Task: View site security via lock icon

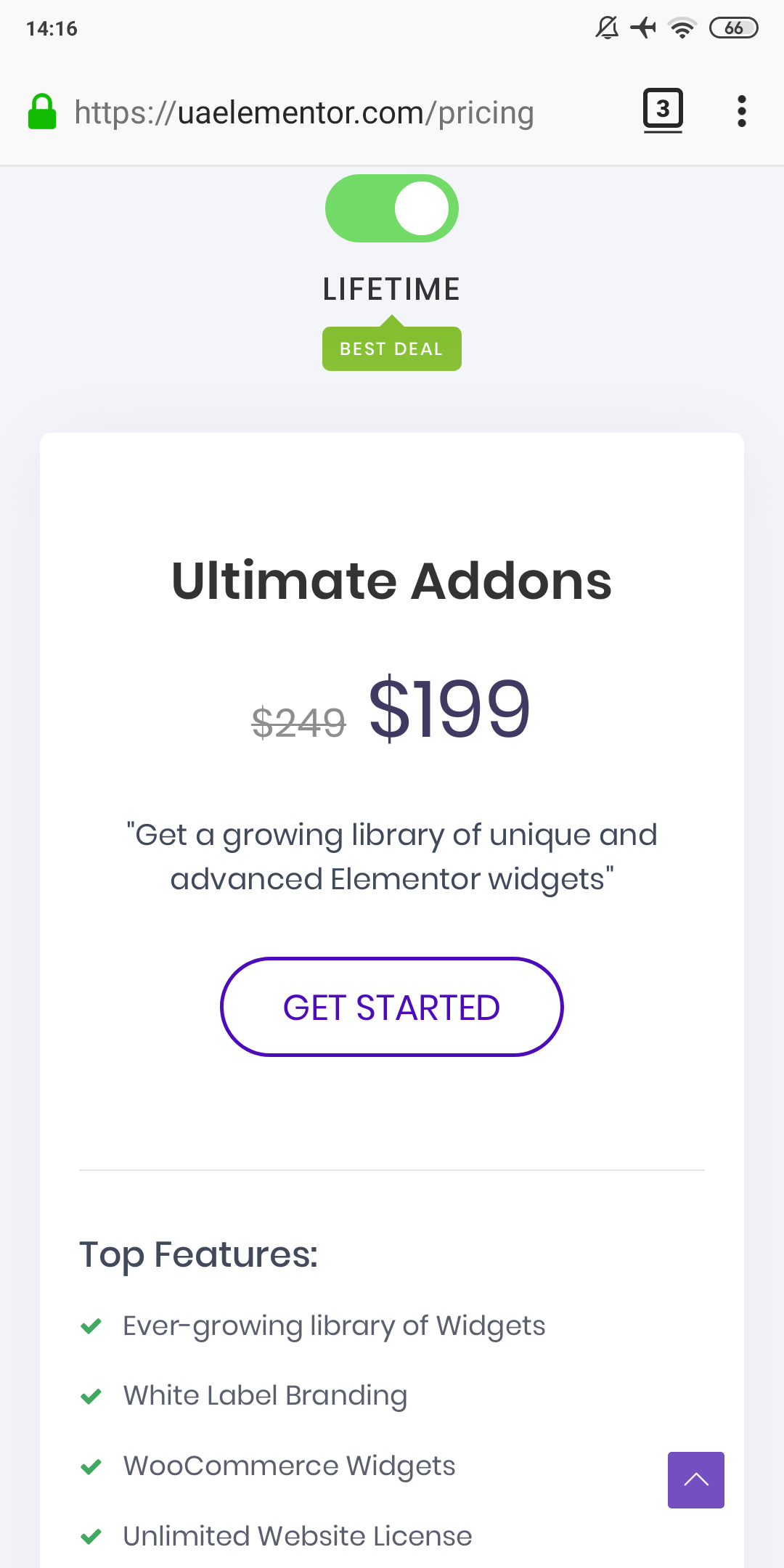Action: pyautogui.click(x=42, y=112)
